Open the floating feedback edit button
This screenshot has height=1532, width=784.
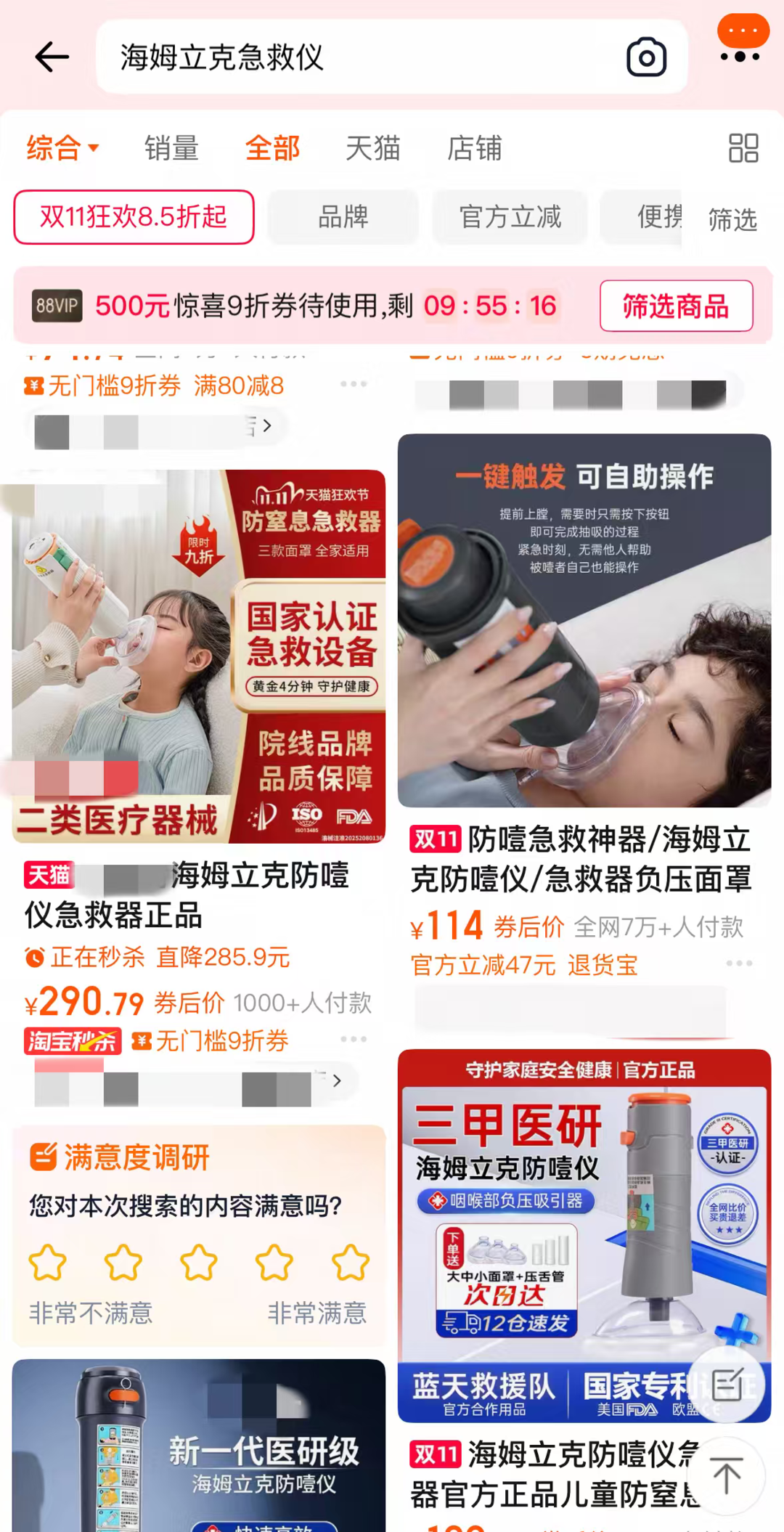[x=727, y=1384]
